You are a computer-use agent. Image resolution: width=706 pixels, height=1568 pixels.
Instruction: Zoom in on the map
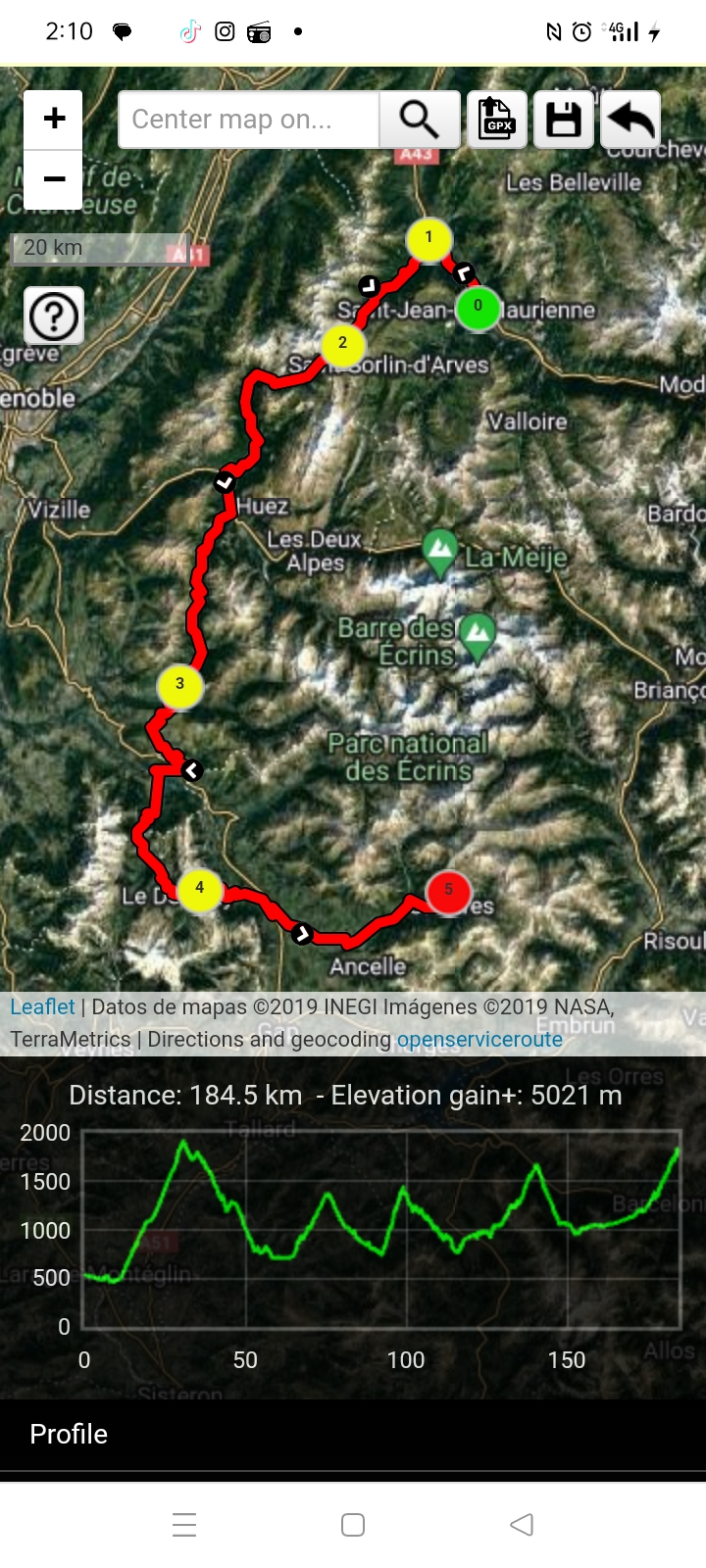pyautogui.click(x=54, y=120)
